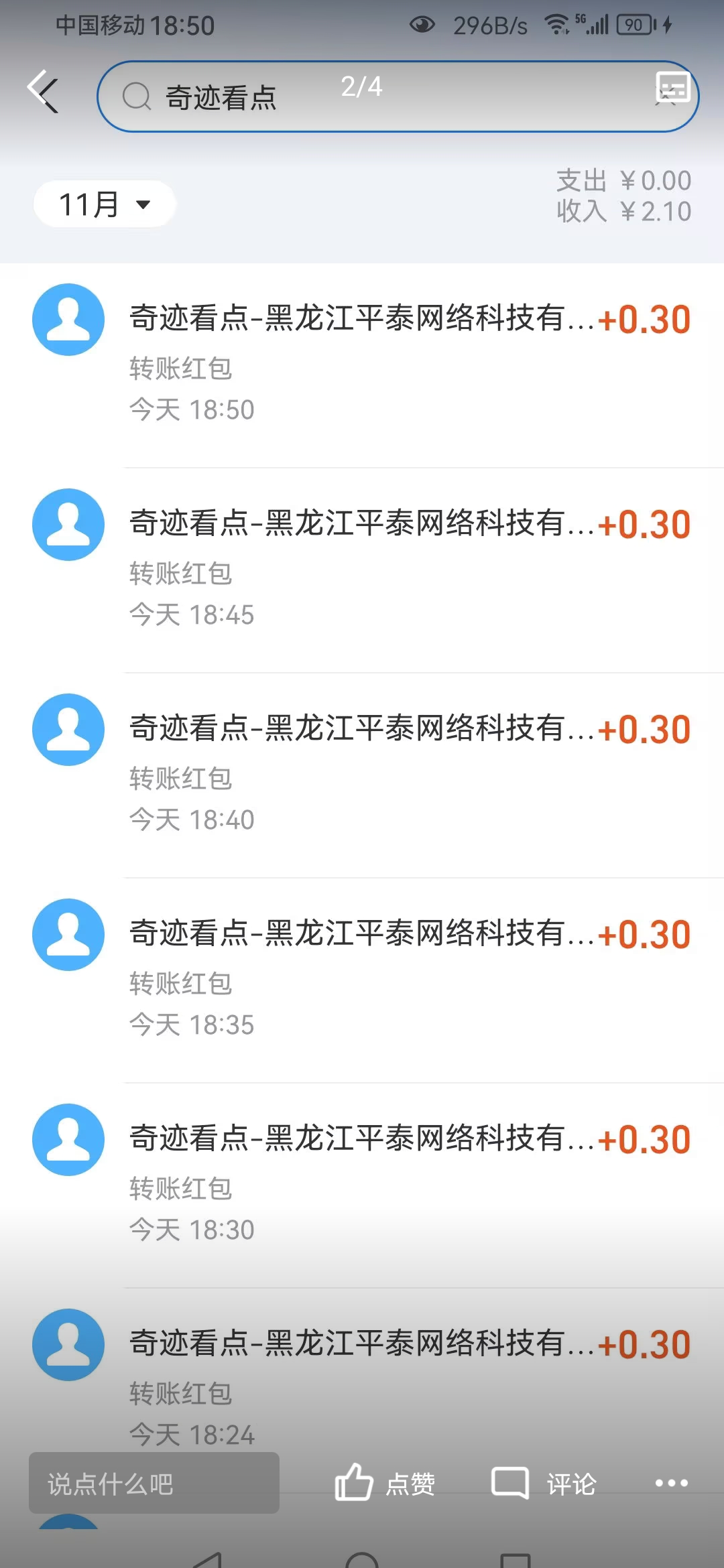
Task: Open the 说点什么吧 comment field
Action: point(154,1483)
